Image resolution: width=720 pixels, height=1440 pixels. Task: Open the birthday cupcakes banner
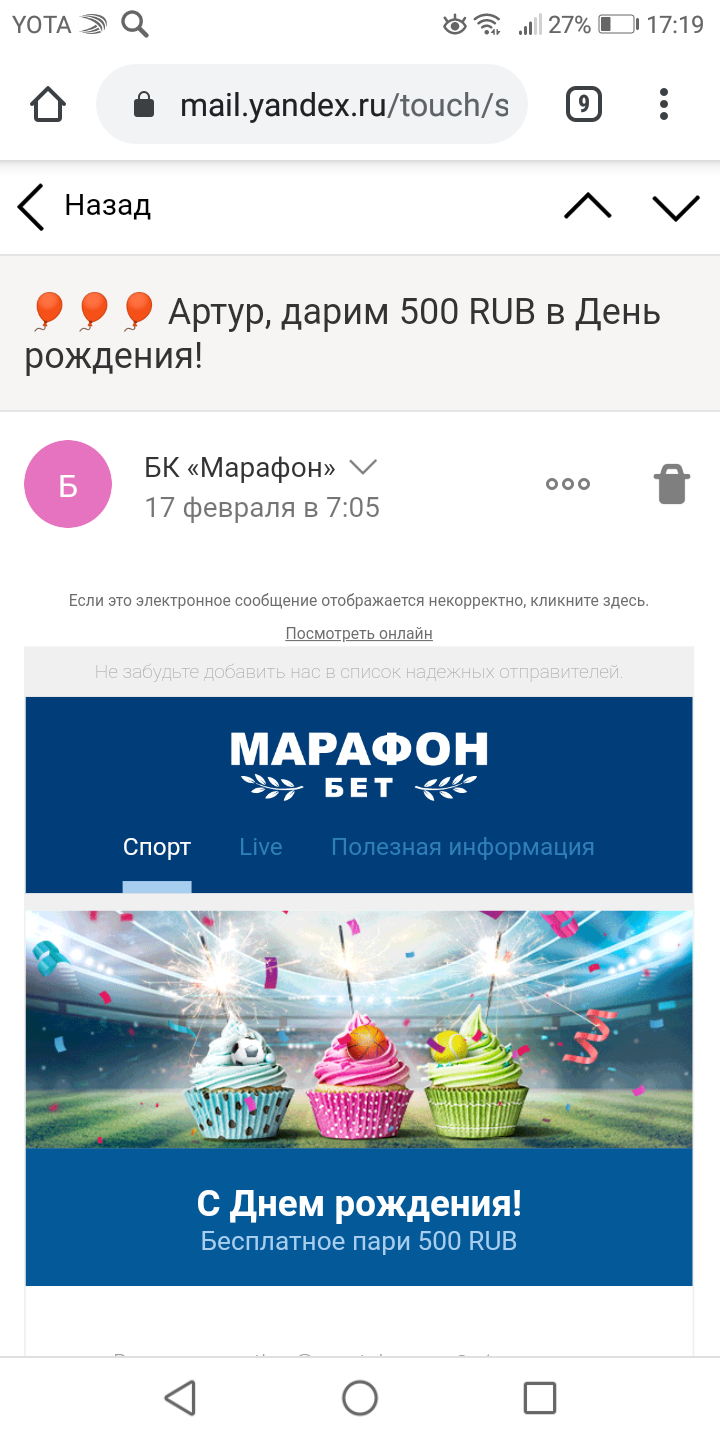[359, 1030]
